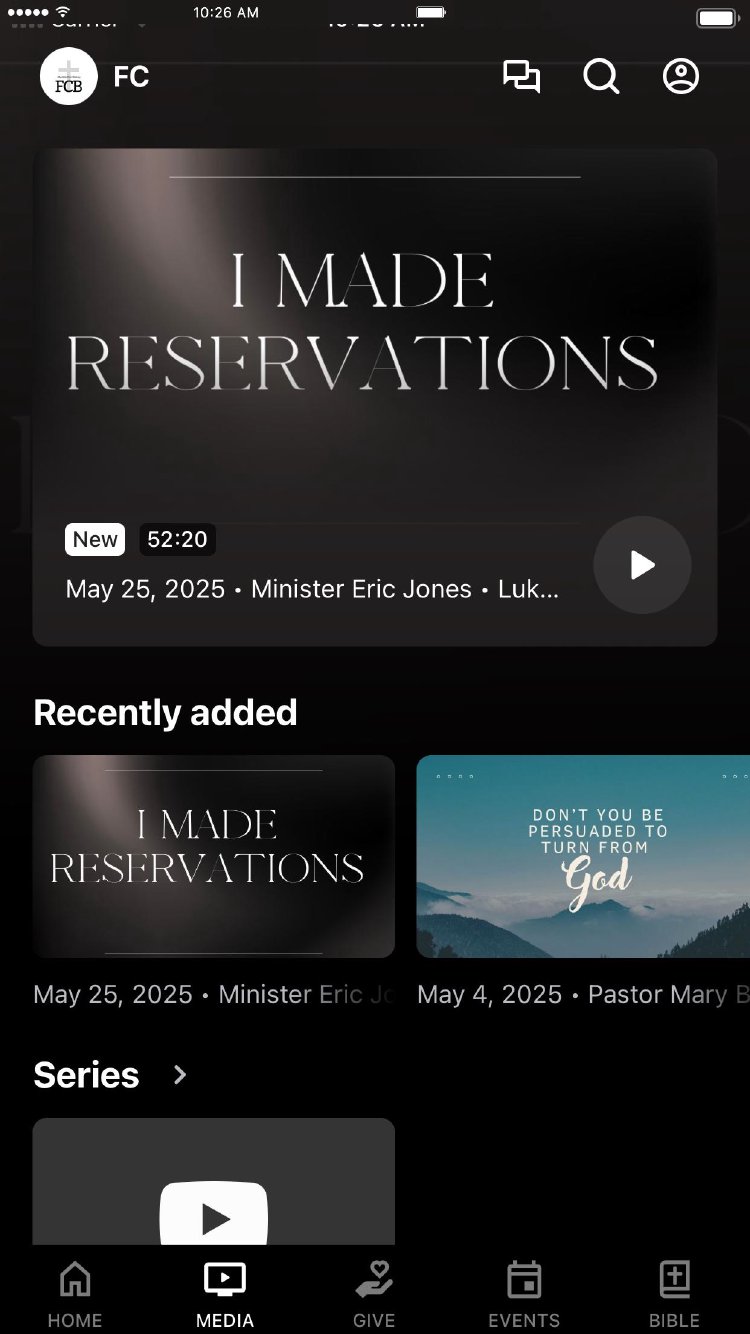Tap the FCB church logo

(x=69, y=77)
